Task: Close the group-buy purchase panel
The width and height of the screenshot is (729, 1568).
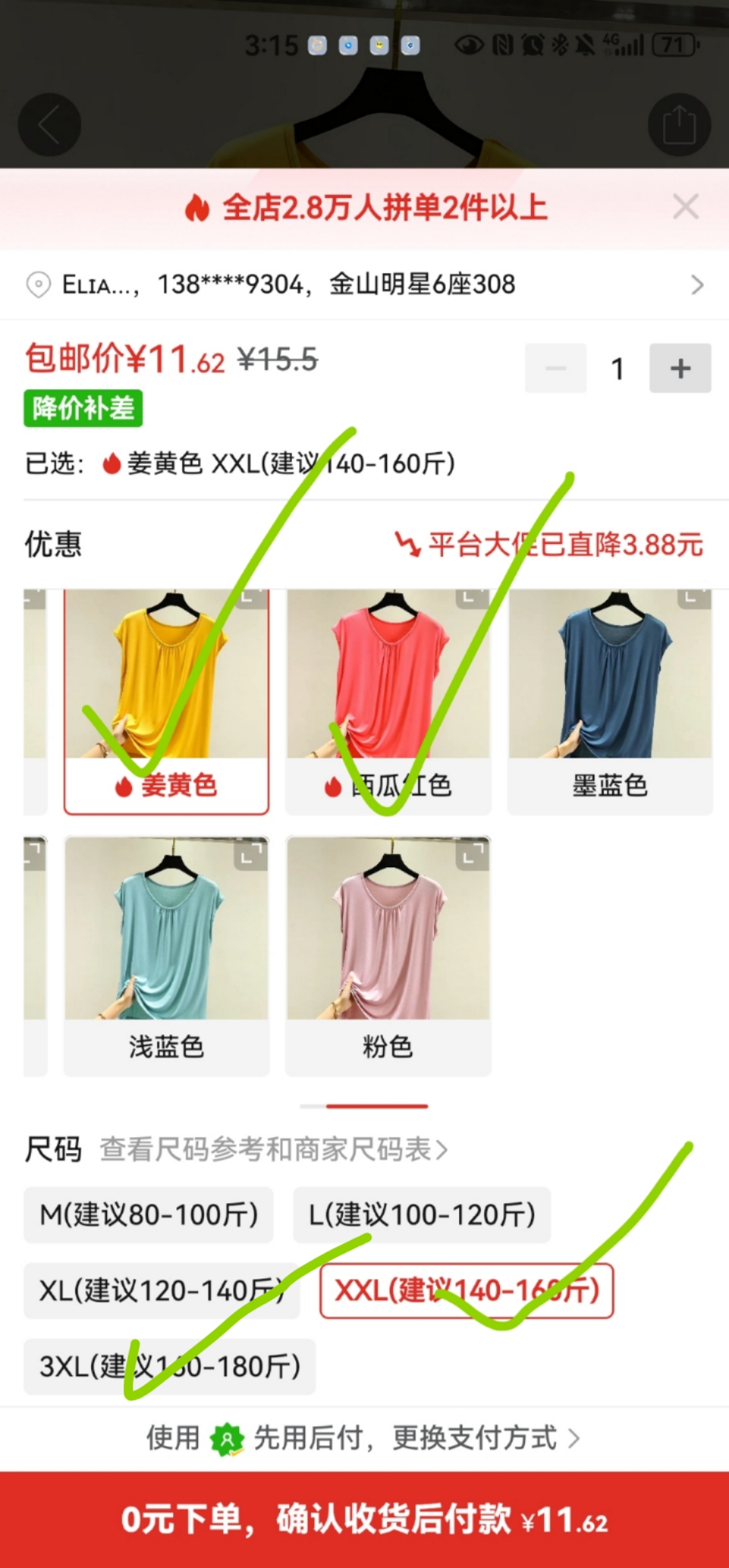Action: [x=685, y=207]
